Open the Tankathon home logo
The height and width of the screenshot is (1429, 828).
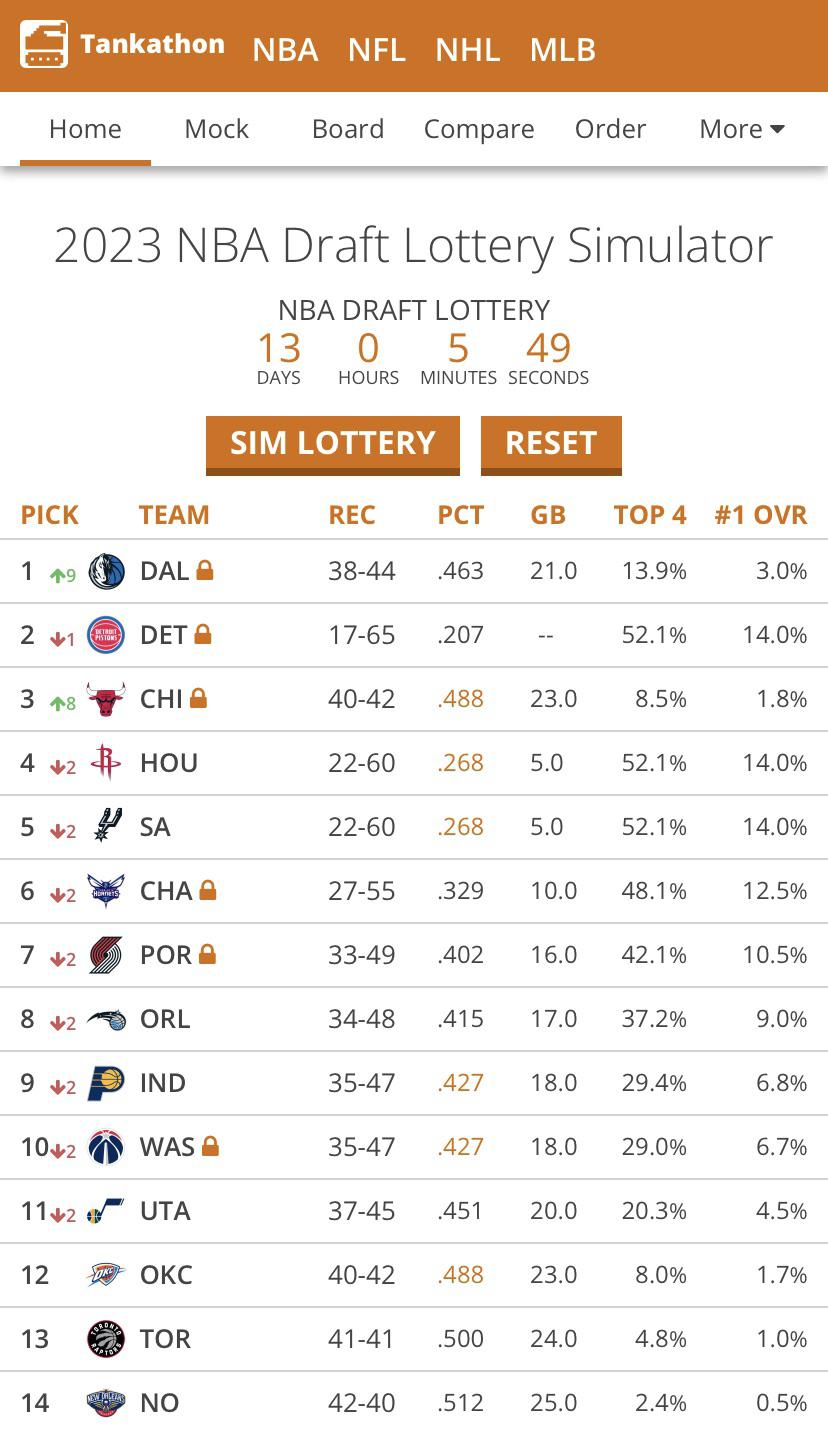122,45
